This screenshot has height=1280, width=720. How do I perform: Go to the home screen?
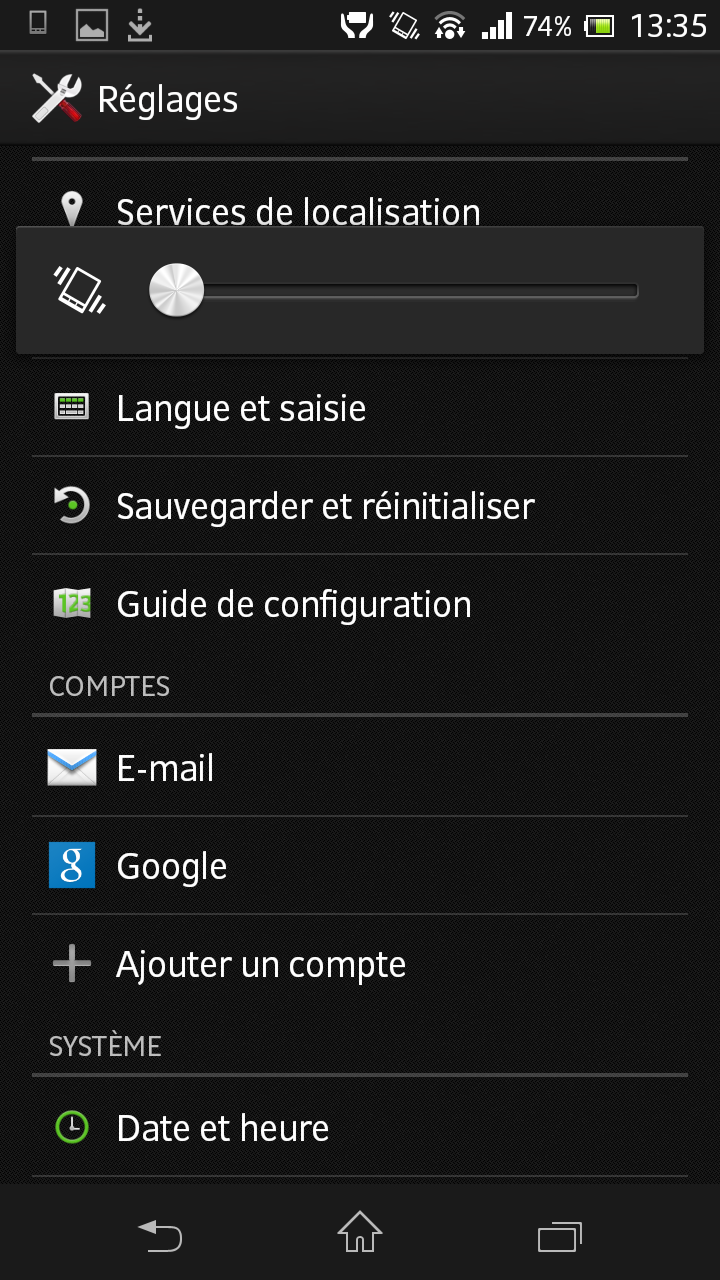pyautogui.click(x=360, y=1234)
